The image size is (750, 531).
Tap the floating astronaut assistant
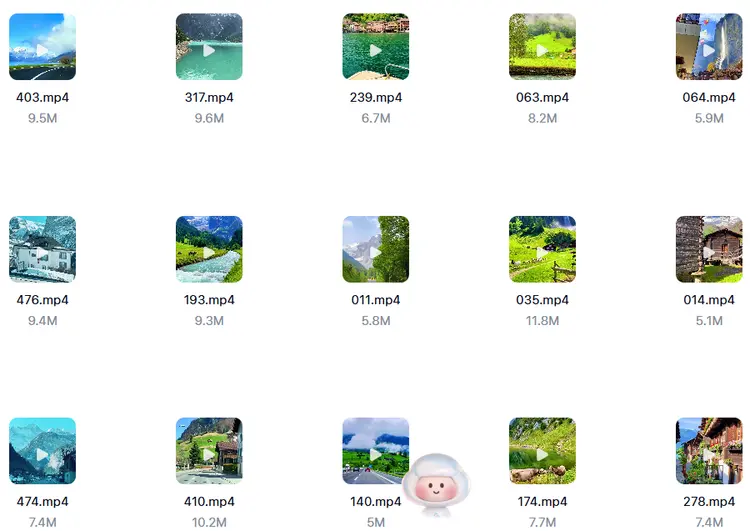[435, 483]
